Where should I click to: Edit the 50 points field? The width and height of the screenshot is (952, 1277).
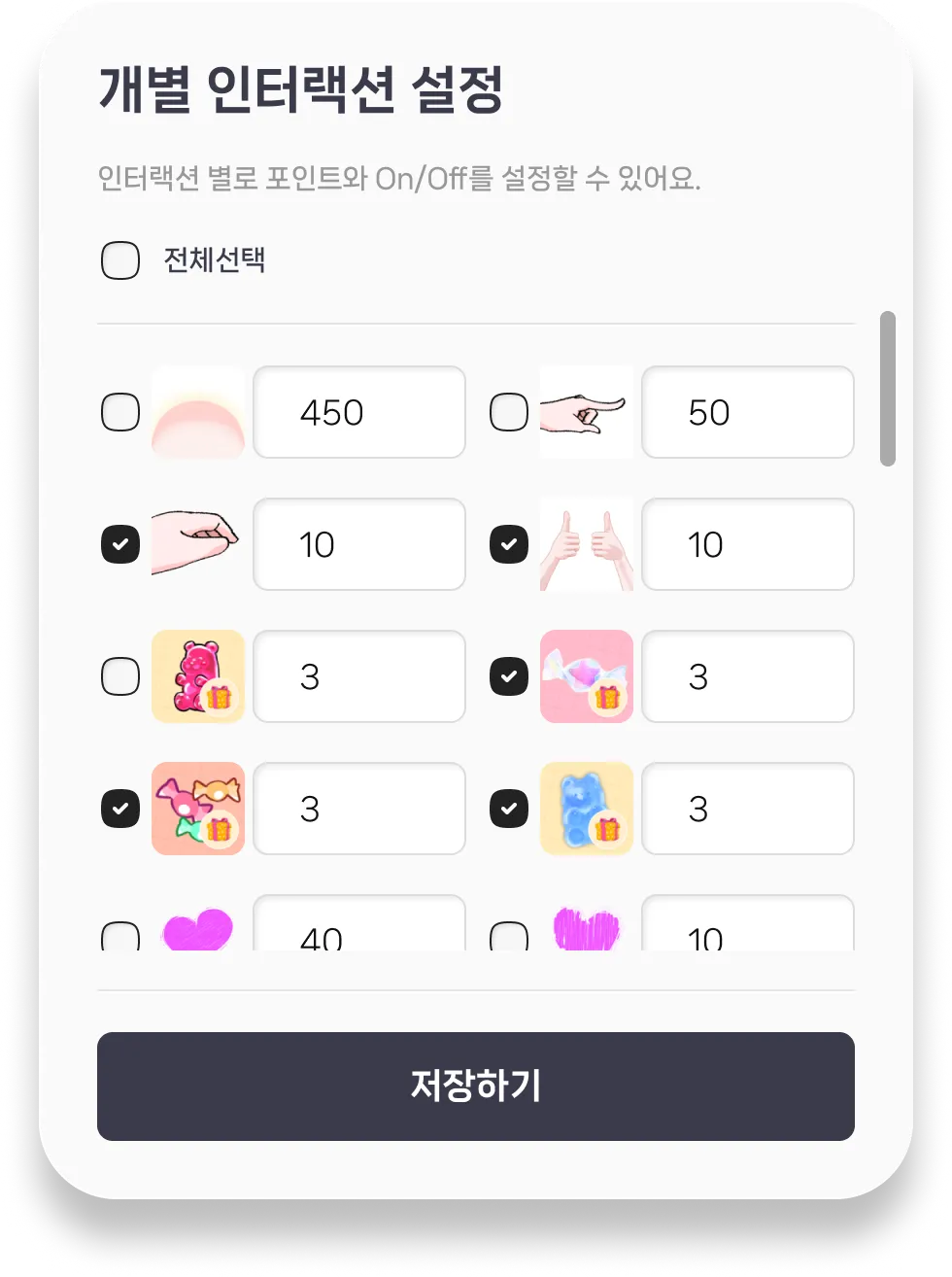(748, 412)
